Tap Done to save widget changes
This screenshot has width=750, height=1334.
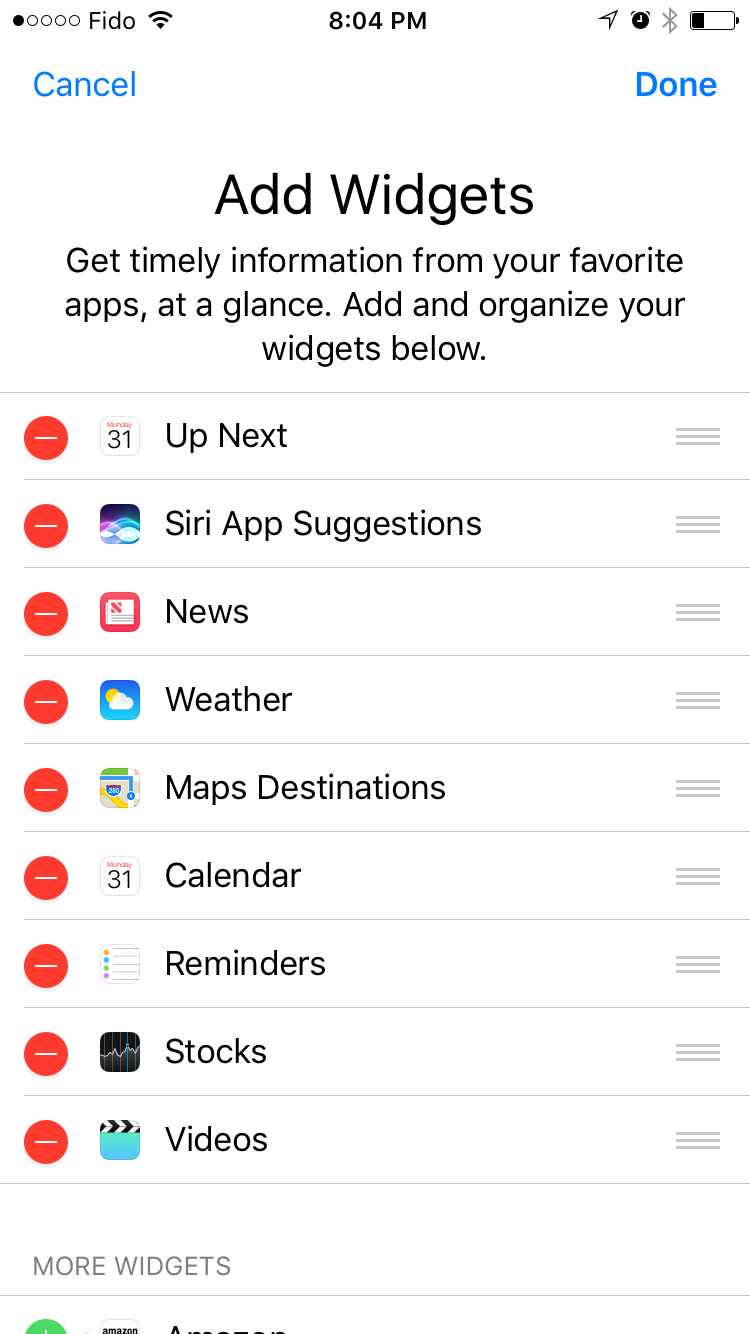[x=676, y=85]
